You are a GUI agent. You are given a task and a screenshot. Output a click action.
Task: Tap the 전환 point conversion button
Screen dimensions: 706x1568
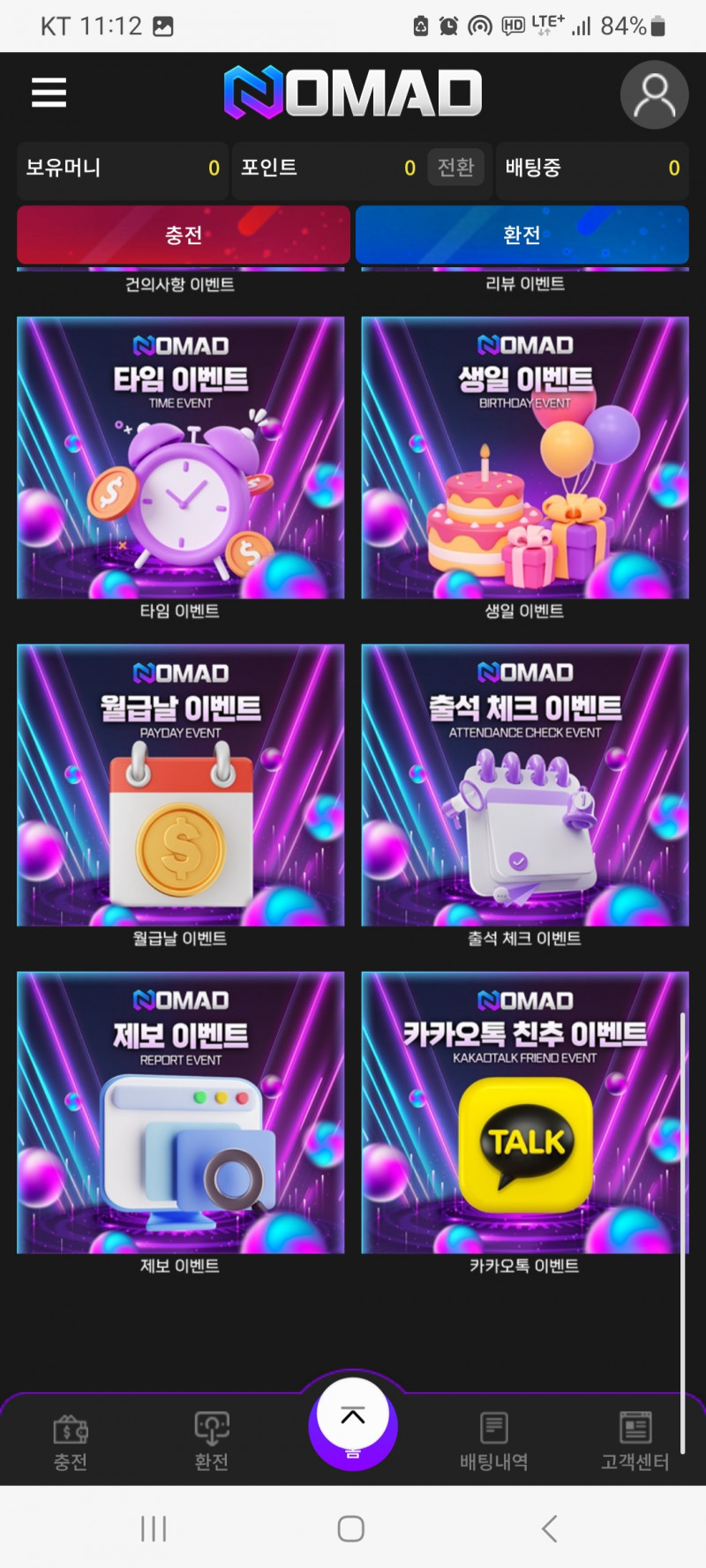[x=455, y=168]
